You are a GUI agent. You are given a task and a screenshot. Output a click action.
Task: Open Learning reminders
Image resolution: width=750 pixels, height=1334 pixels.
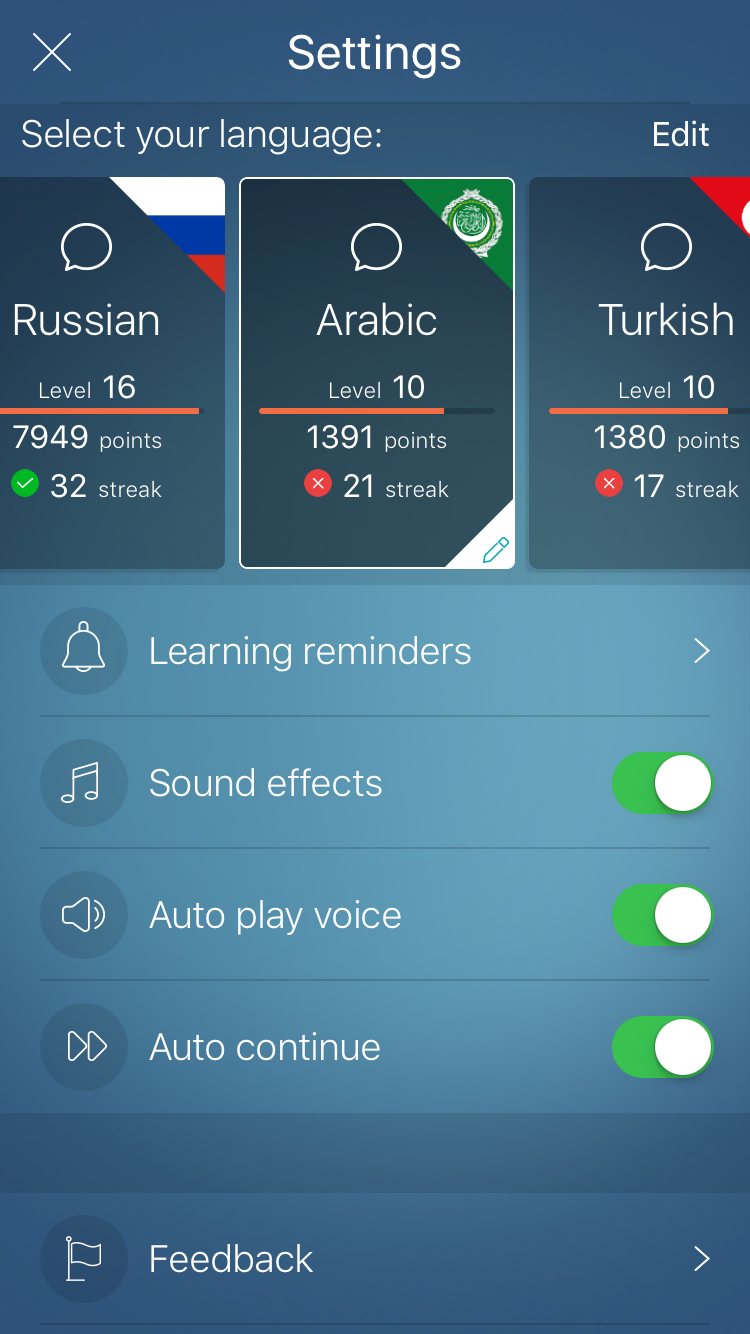(375, 651)
